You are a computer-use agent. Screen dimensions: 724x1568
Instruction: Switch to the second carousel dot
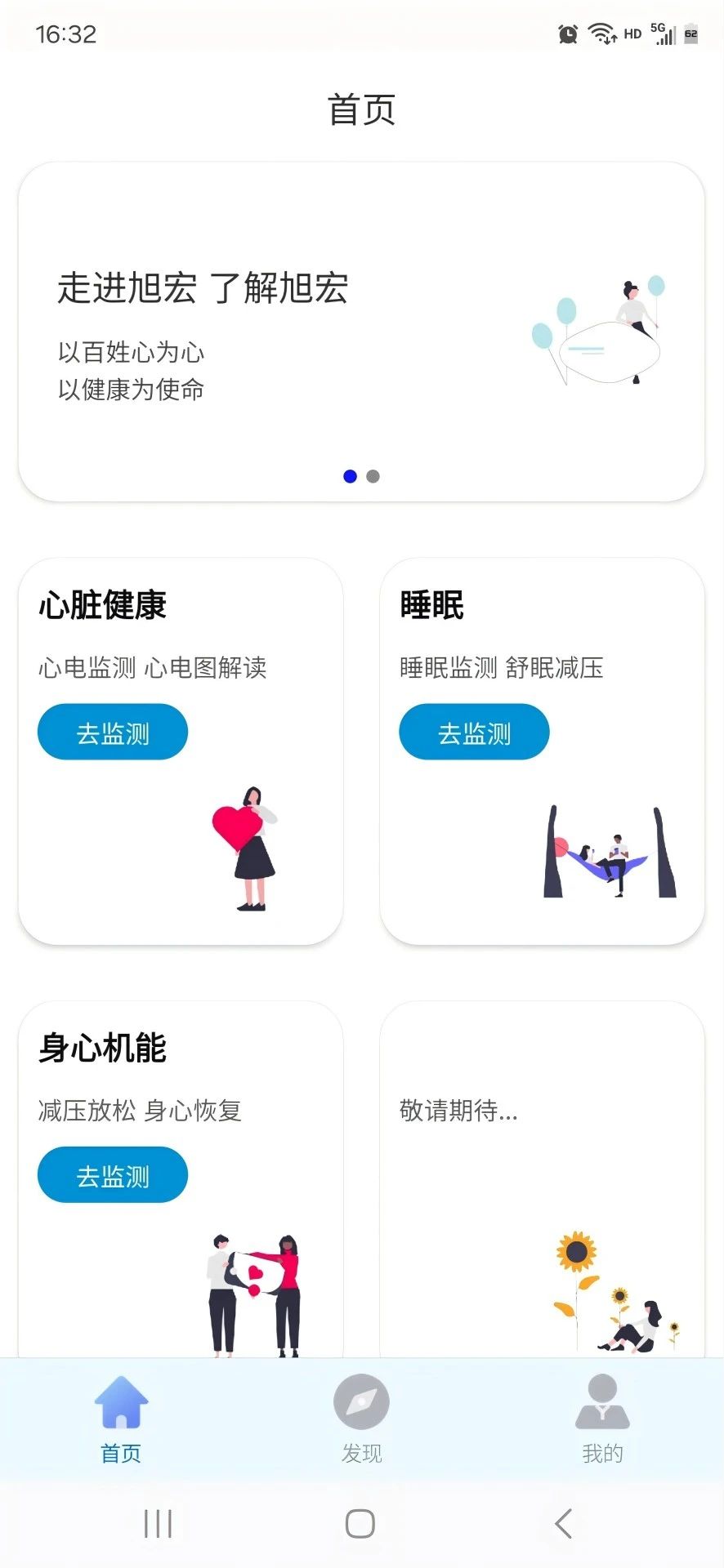coord(373,476)
